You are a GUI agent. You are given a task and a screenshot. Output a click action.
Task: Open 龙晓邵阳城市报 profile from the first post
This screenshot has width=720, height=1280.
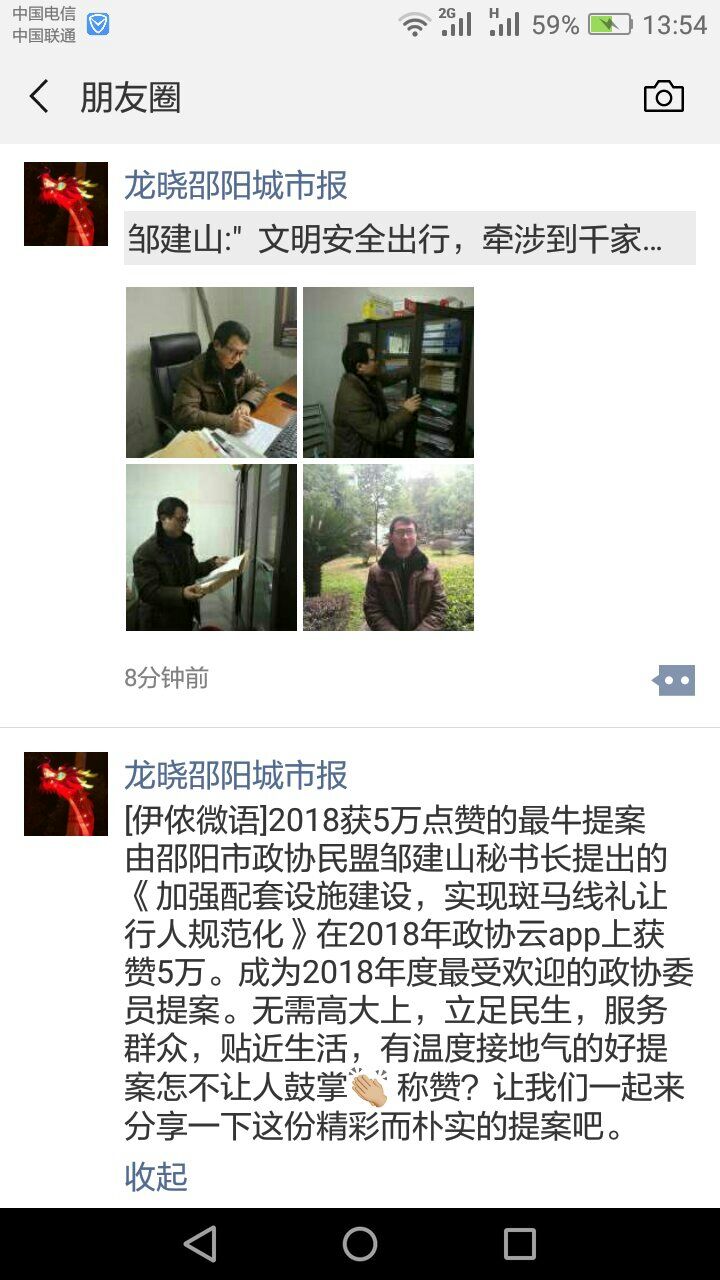[235, 185]
